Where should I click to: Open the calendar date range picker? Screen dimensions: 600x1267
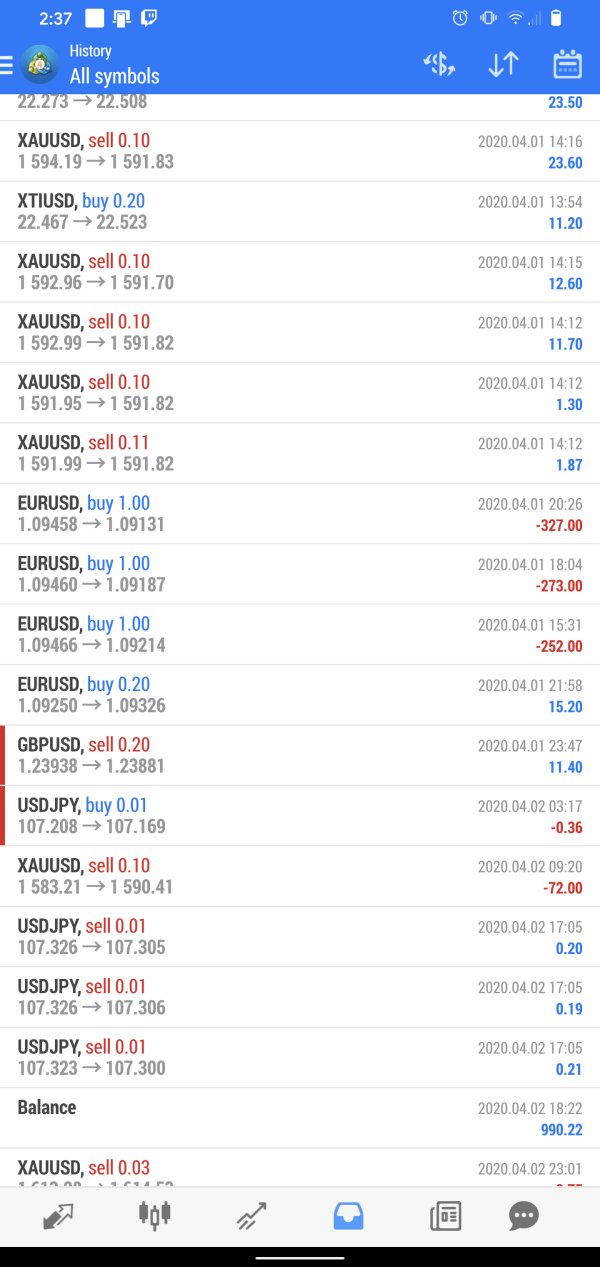(567, 64)
